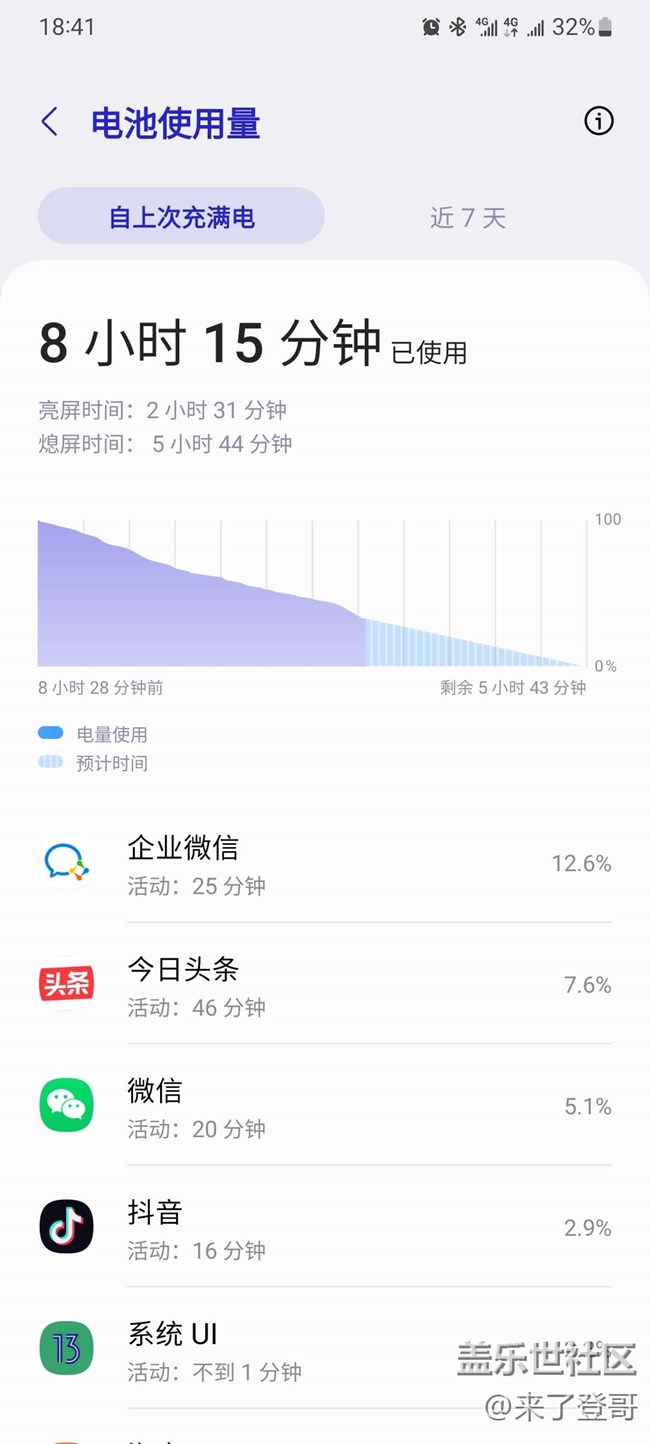
Task: Open 企业微信 battery usage details
Action: point(325,863)
